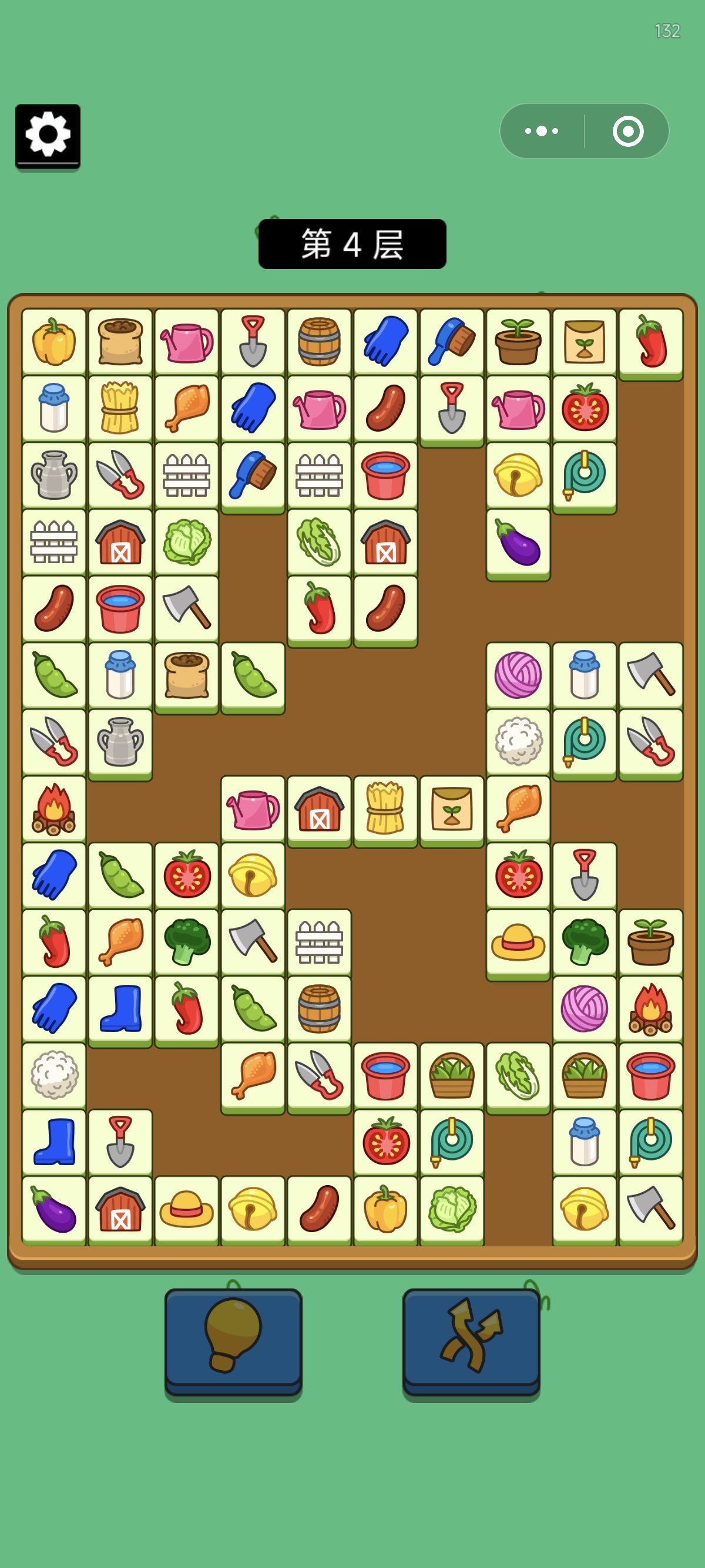Use the lightbulb hint button
Viewport: 705px width, 1568px height.
point(233,1338)
